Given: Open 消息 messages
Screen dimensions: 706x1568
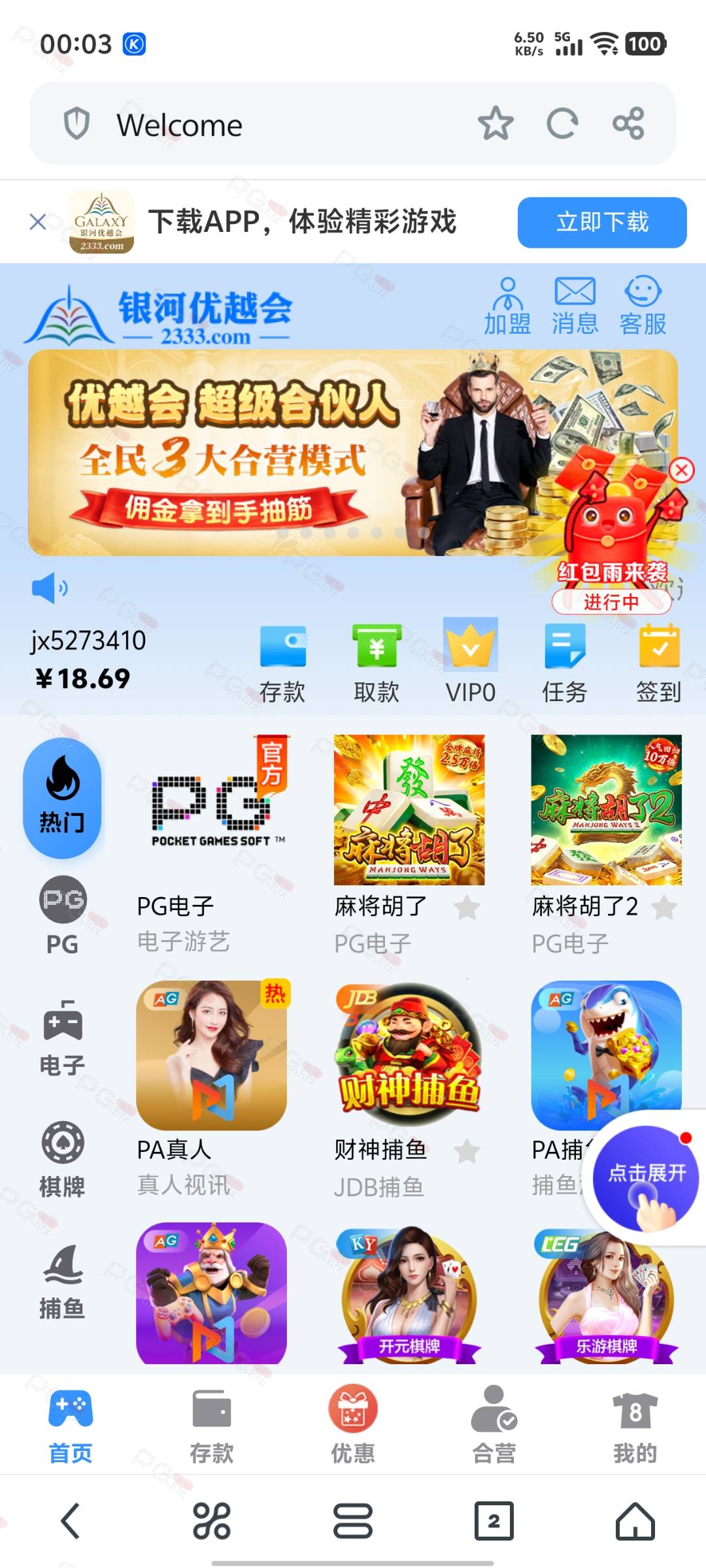Looking at the screenshot, I should coord(575,306).
